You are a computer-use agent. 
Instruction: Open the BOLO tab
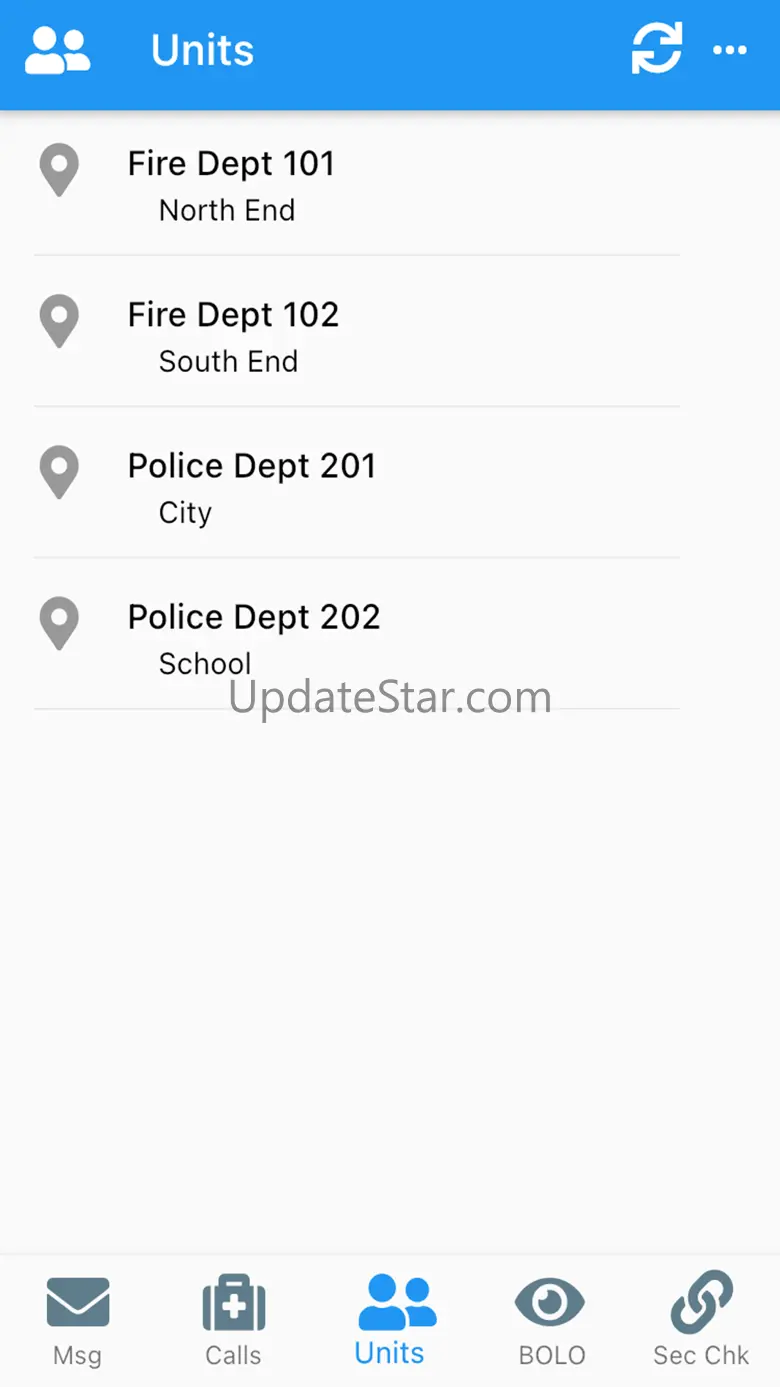[551, 1320]
